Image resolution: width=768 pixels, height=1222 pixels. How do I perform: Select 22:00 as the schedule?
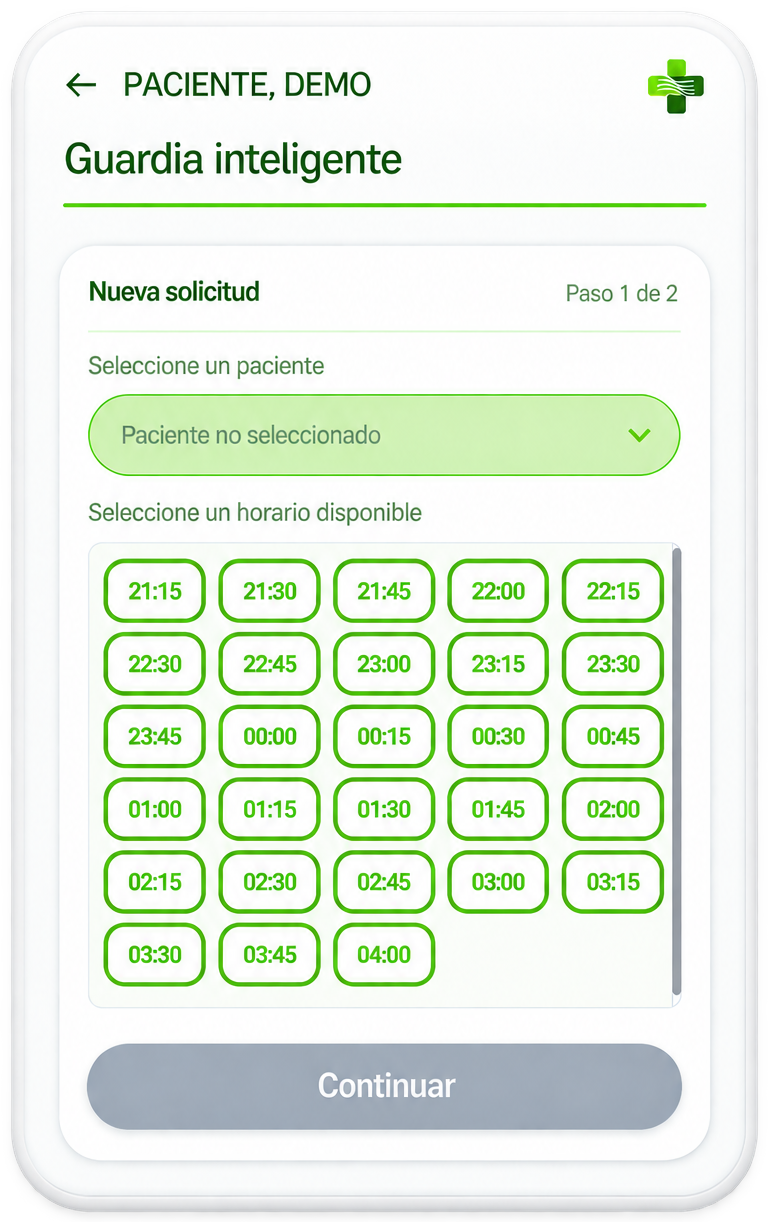click(x=498, y=591)
